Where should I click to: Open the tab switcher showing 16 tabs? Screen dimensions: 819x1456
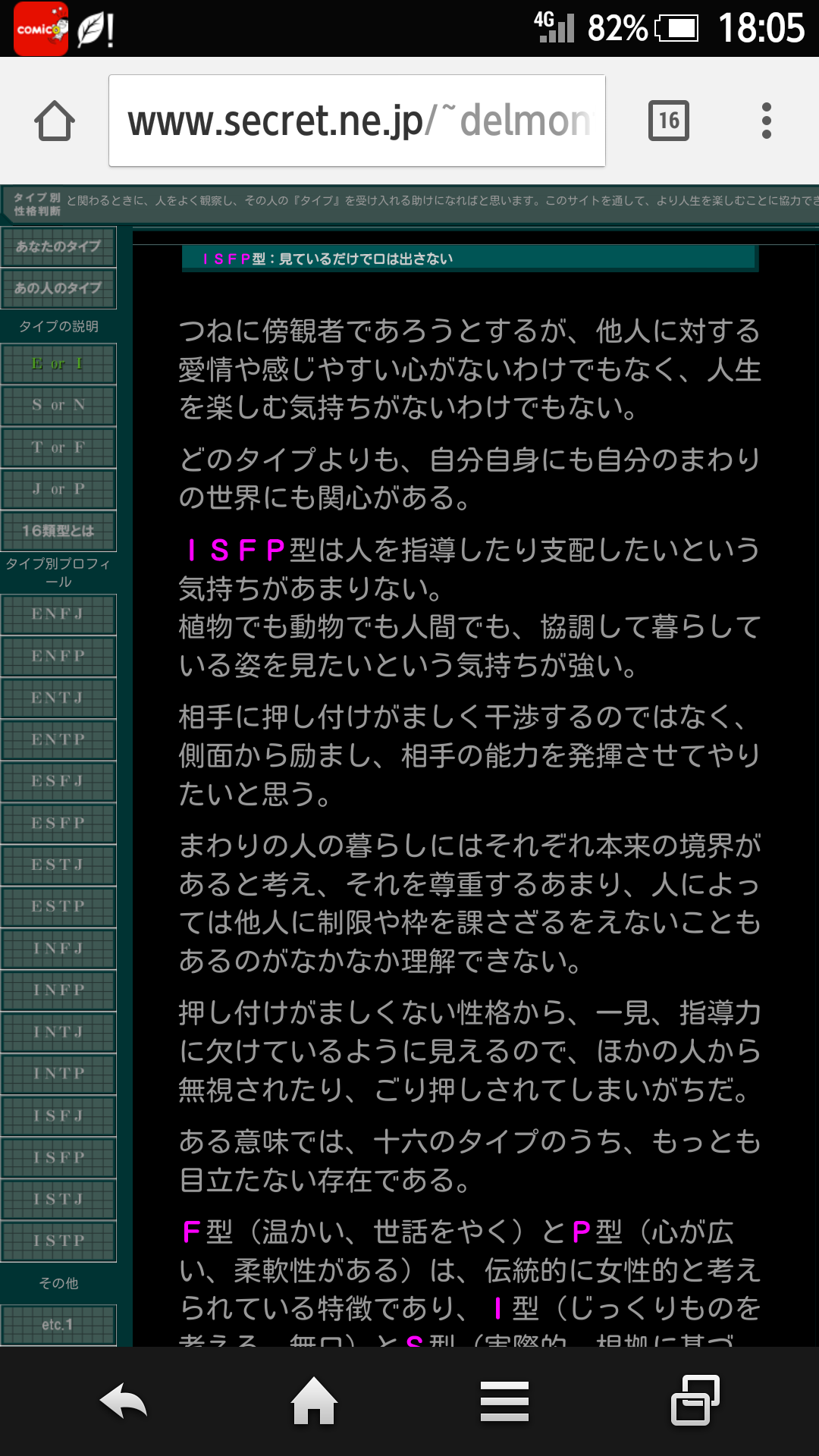pyautogui.click(x=668, y=121)
